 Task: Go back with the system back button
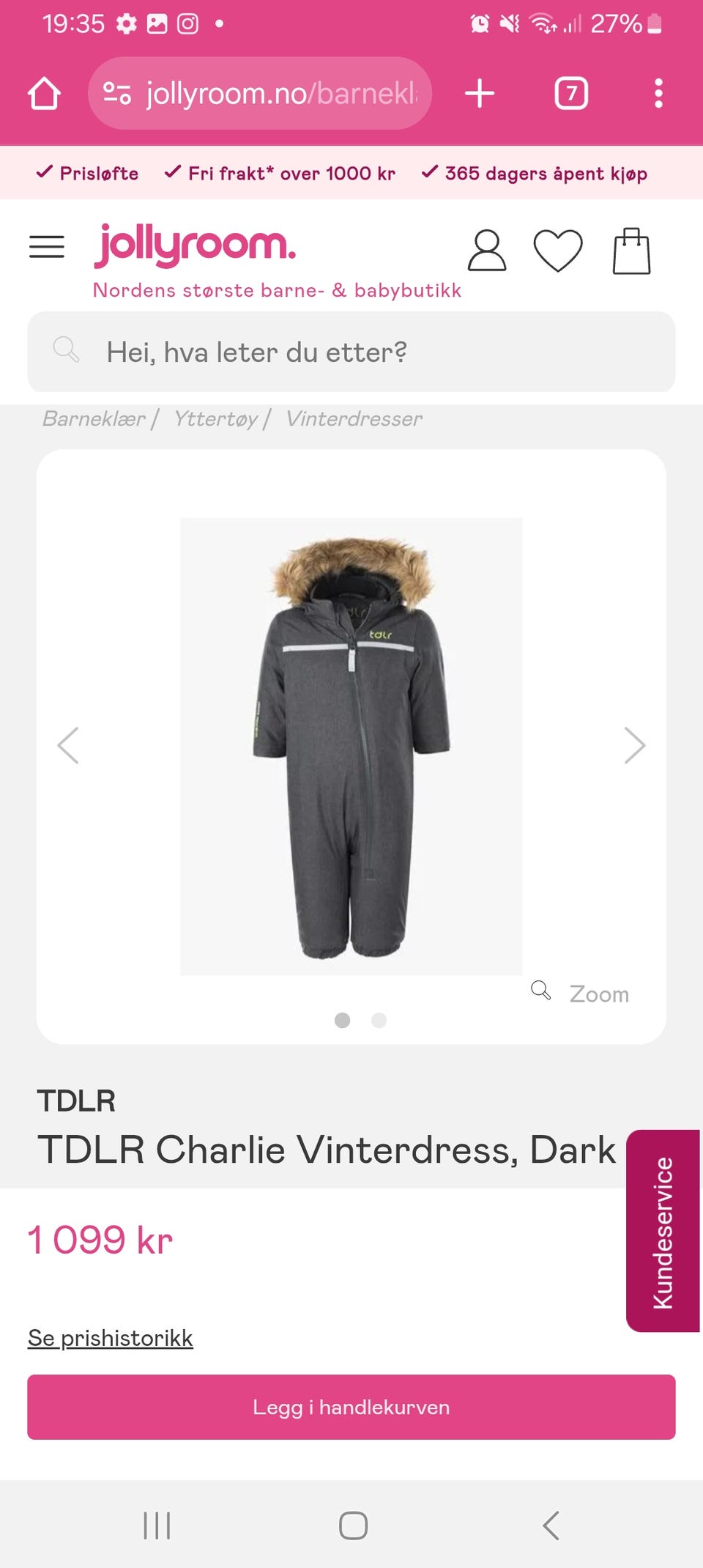551,1526
